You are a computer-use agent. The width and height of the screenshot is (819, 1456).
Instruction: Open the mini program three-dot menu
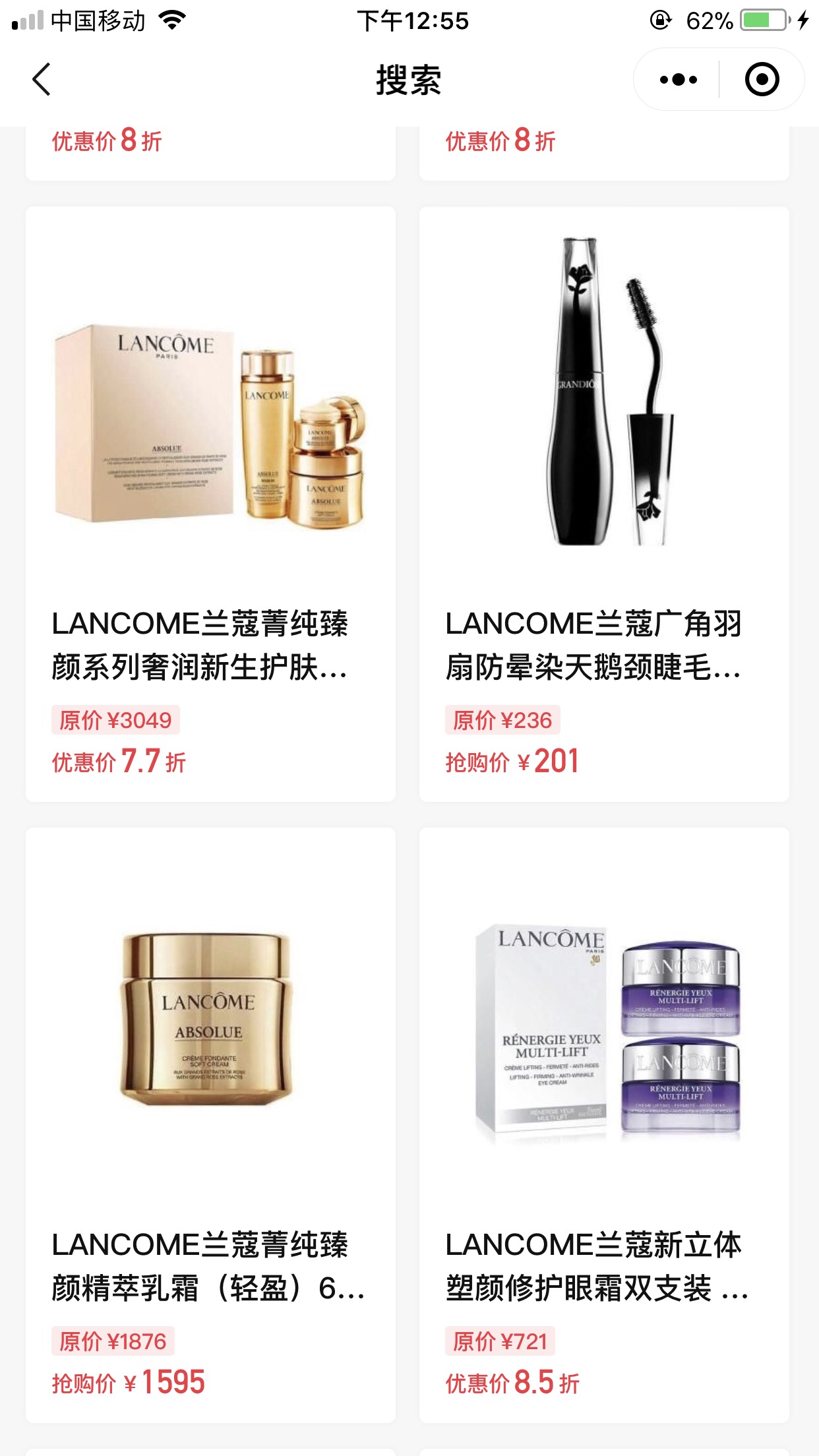point(678,80)
